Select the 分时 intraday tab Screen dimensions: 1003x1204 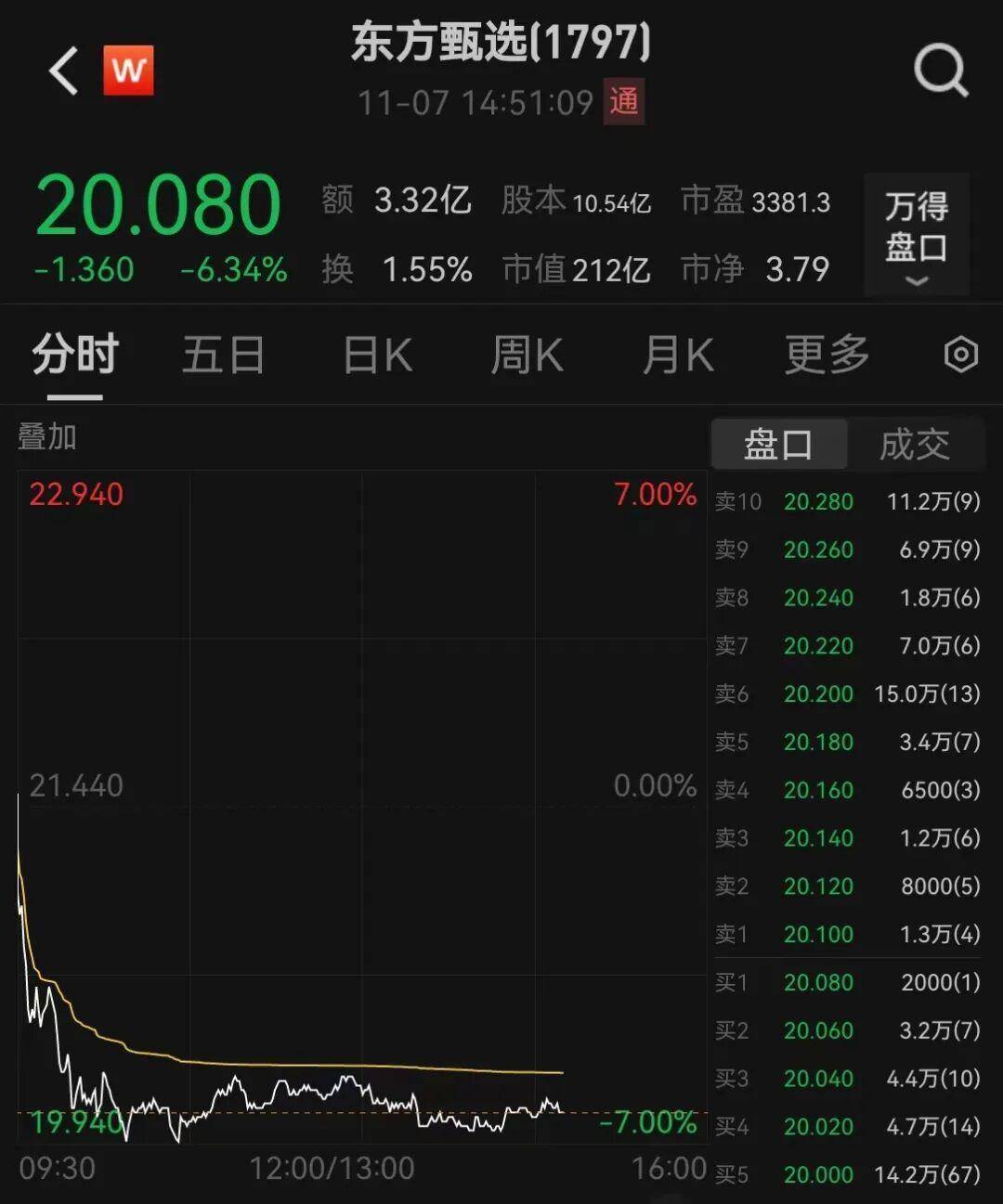pos(75,356)
